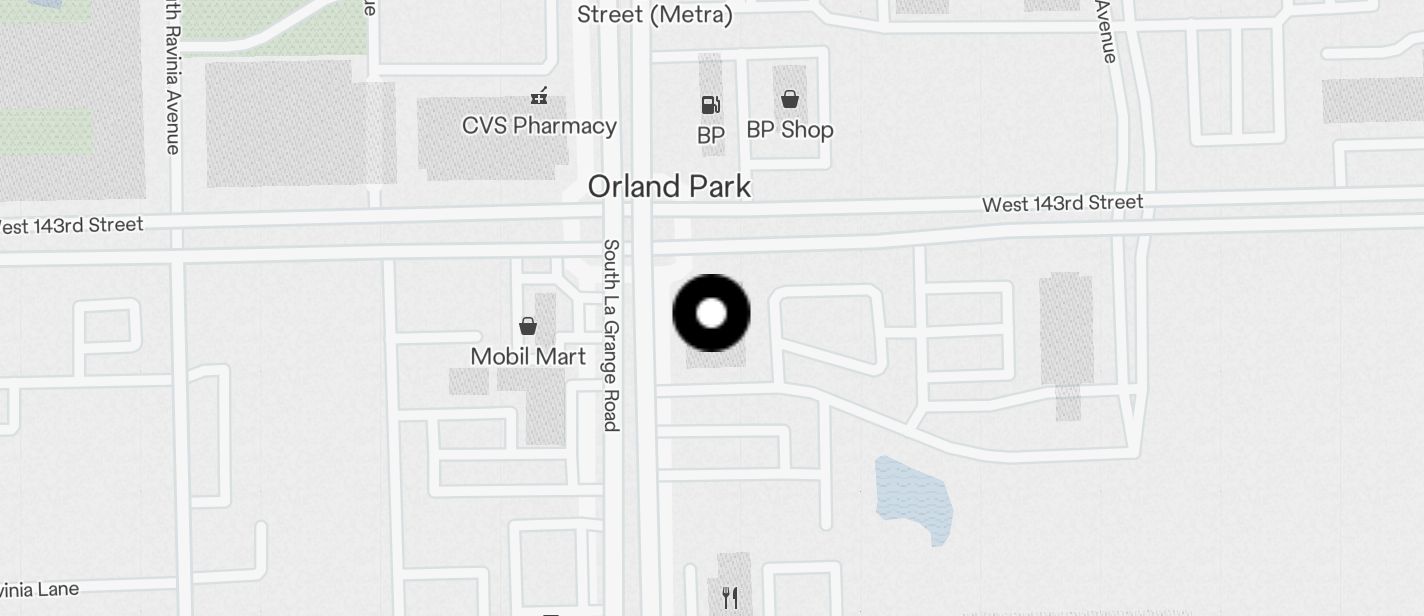Tap the restaurant fork-and-knife marker
This screenshot has height=616, width=1424.
730,598
